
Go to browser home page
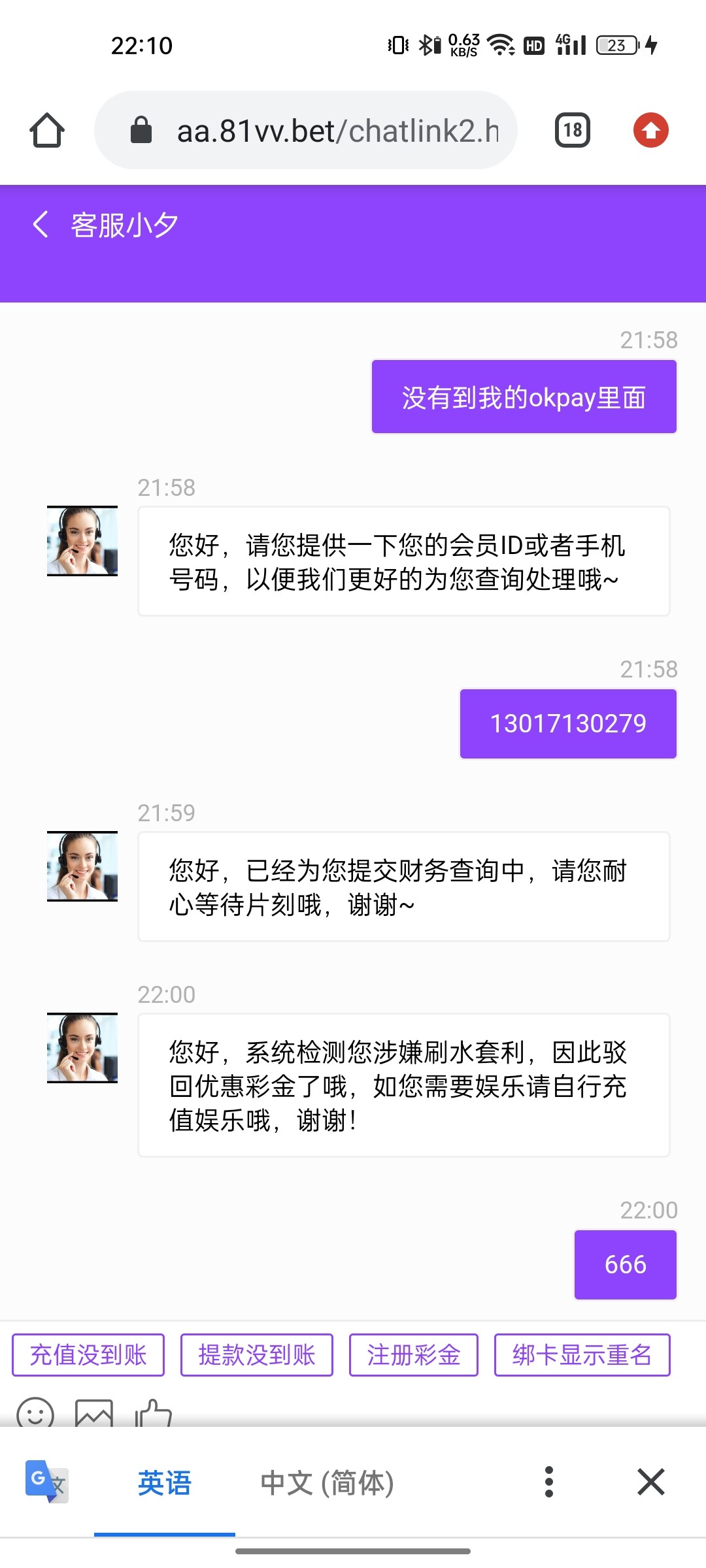coord(46,130)
